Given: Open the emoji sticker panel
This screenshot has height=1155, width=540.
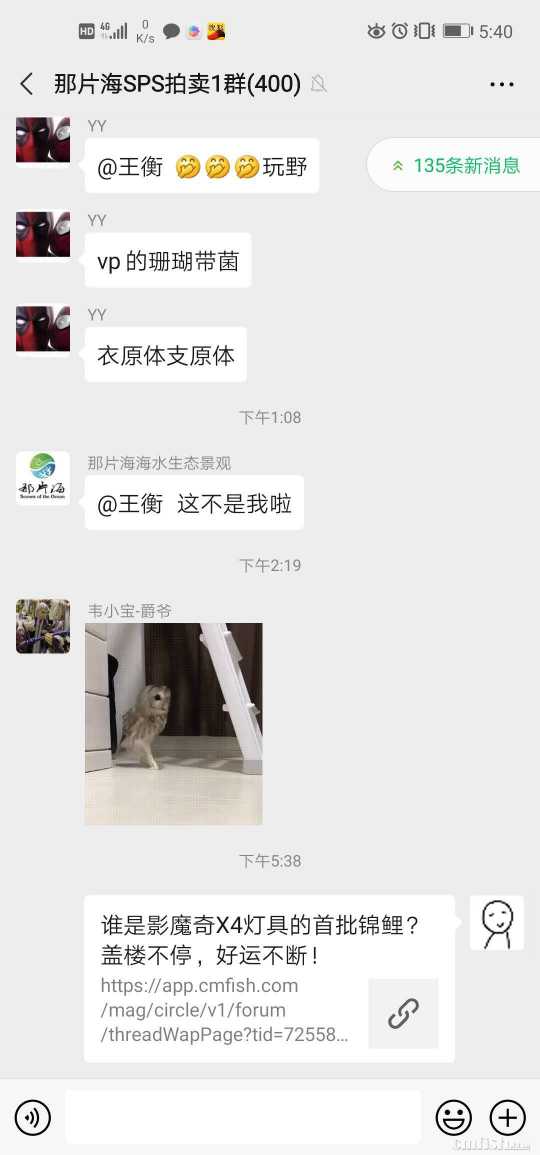Looking at the screenshot, I should pos(454,1117).
